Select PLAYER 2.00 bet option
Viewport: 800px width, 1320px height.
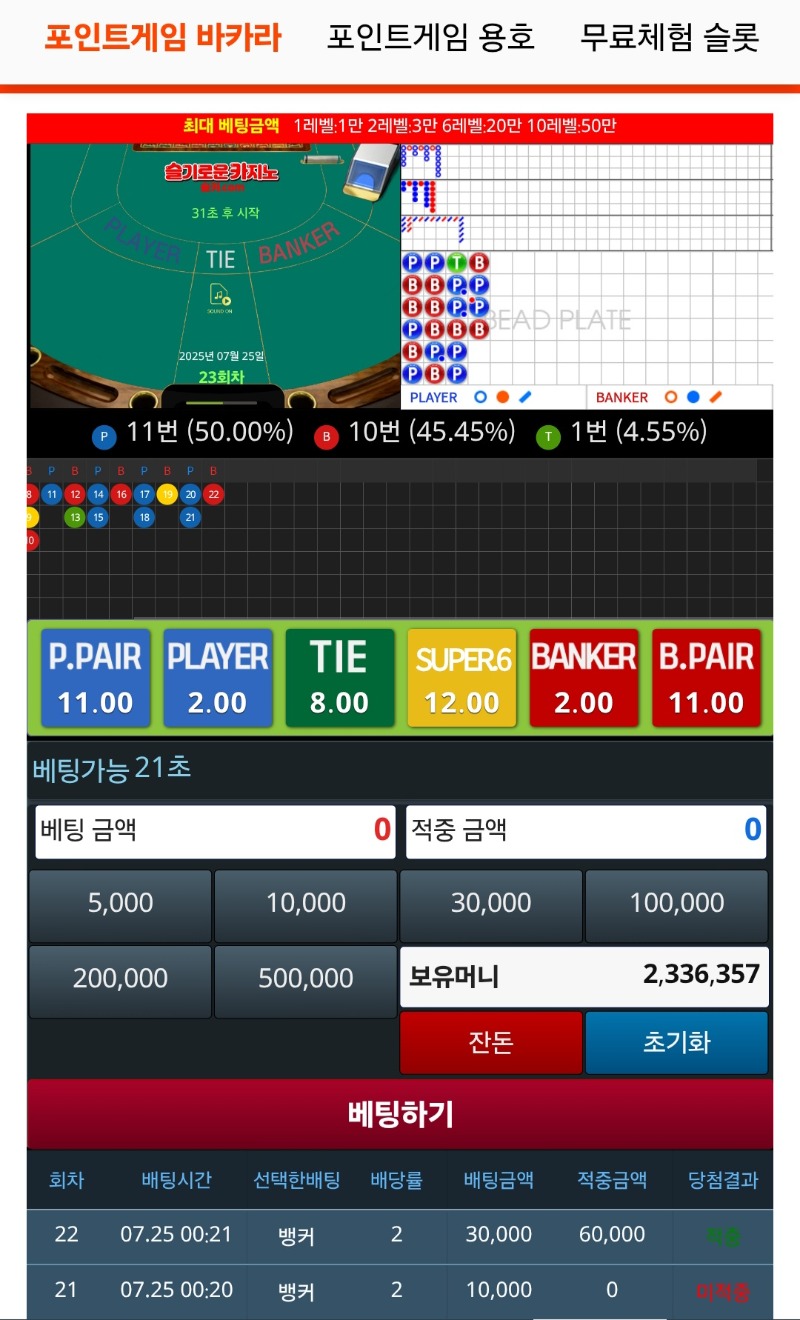click(218, 677)
